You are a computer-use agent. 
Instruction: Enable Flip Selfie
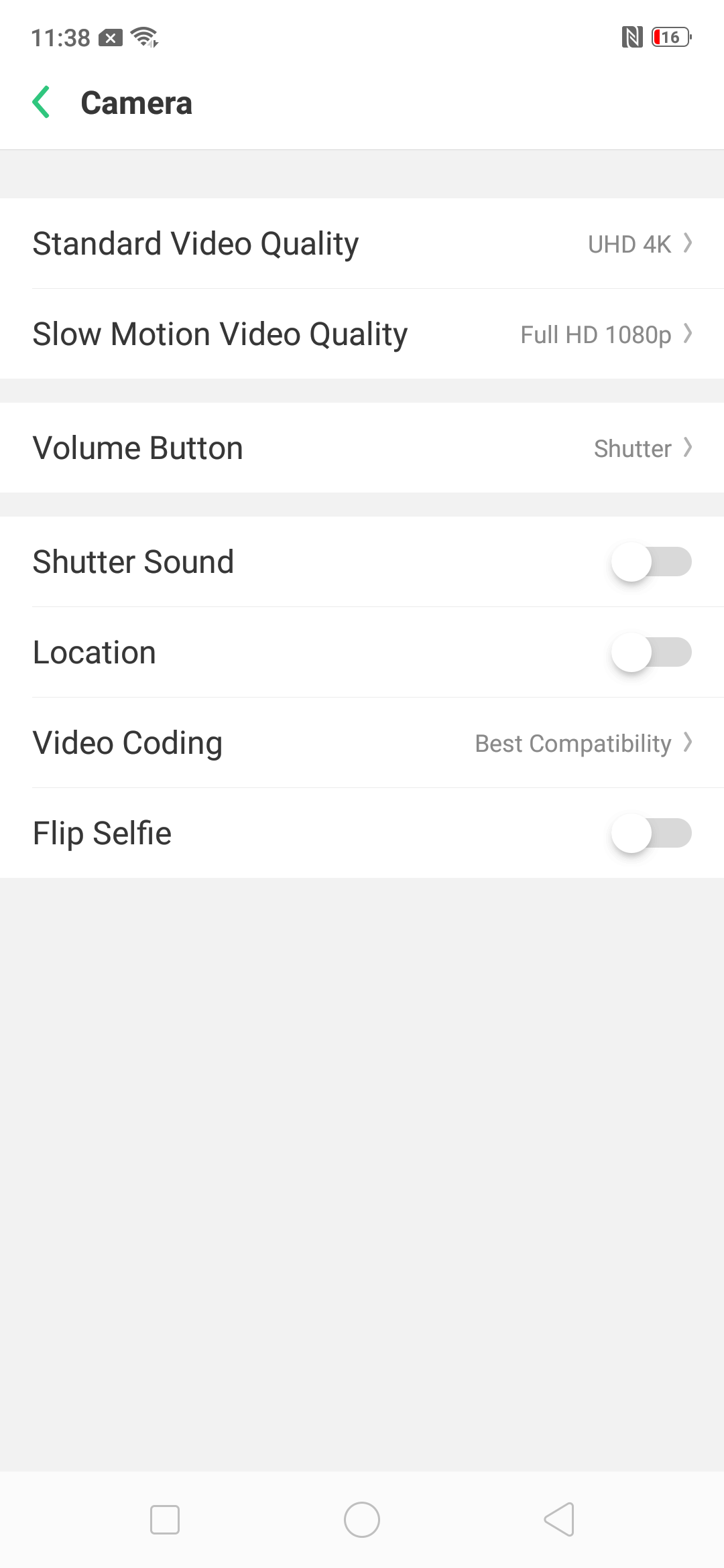point(650,834)
